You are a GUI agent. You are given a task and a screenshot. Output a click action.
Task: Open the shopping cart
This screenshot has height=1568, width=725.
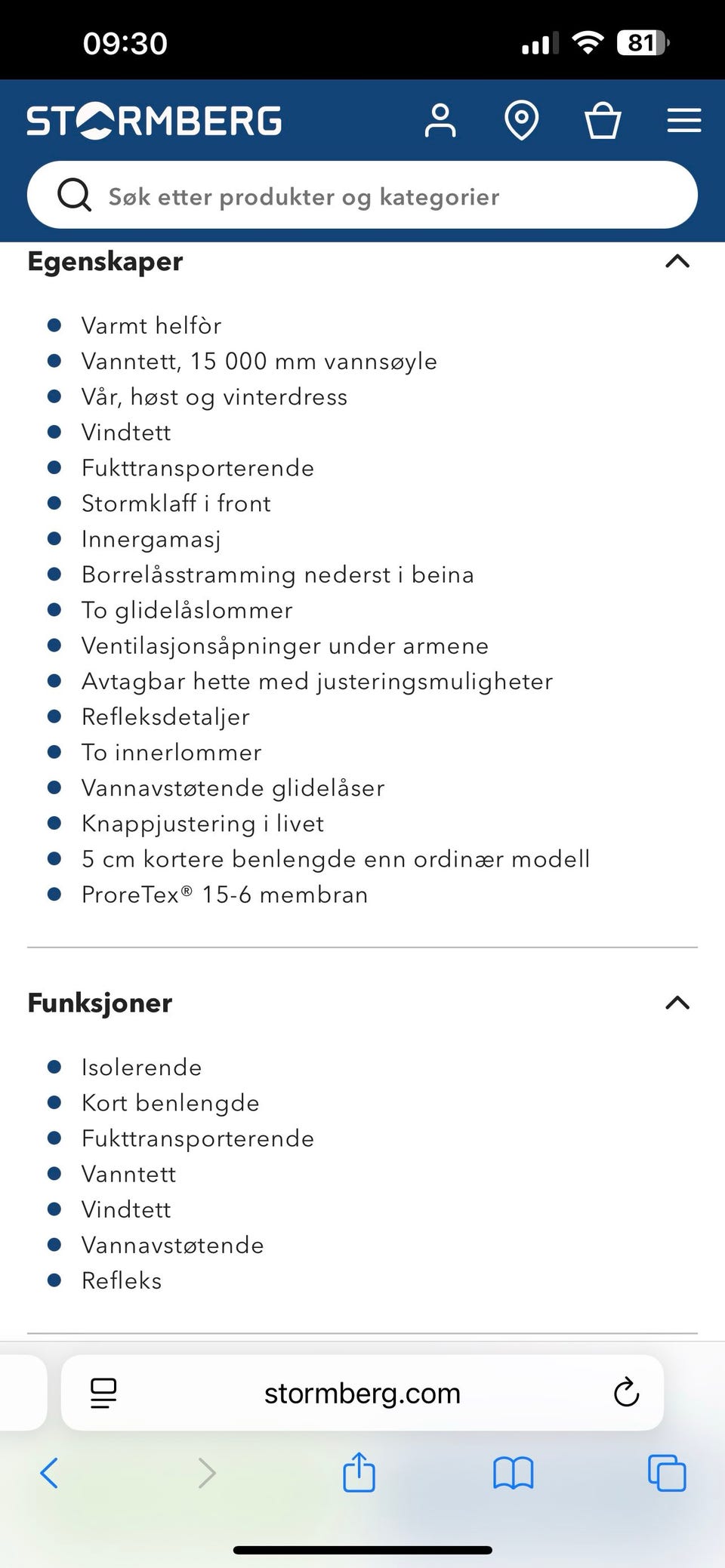[x=602, y=119]
